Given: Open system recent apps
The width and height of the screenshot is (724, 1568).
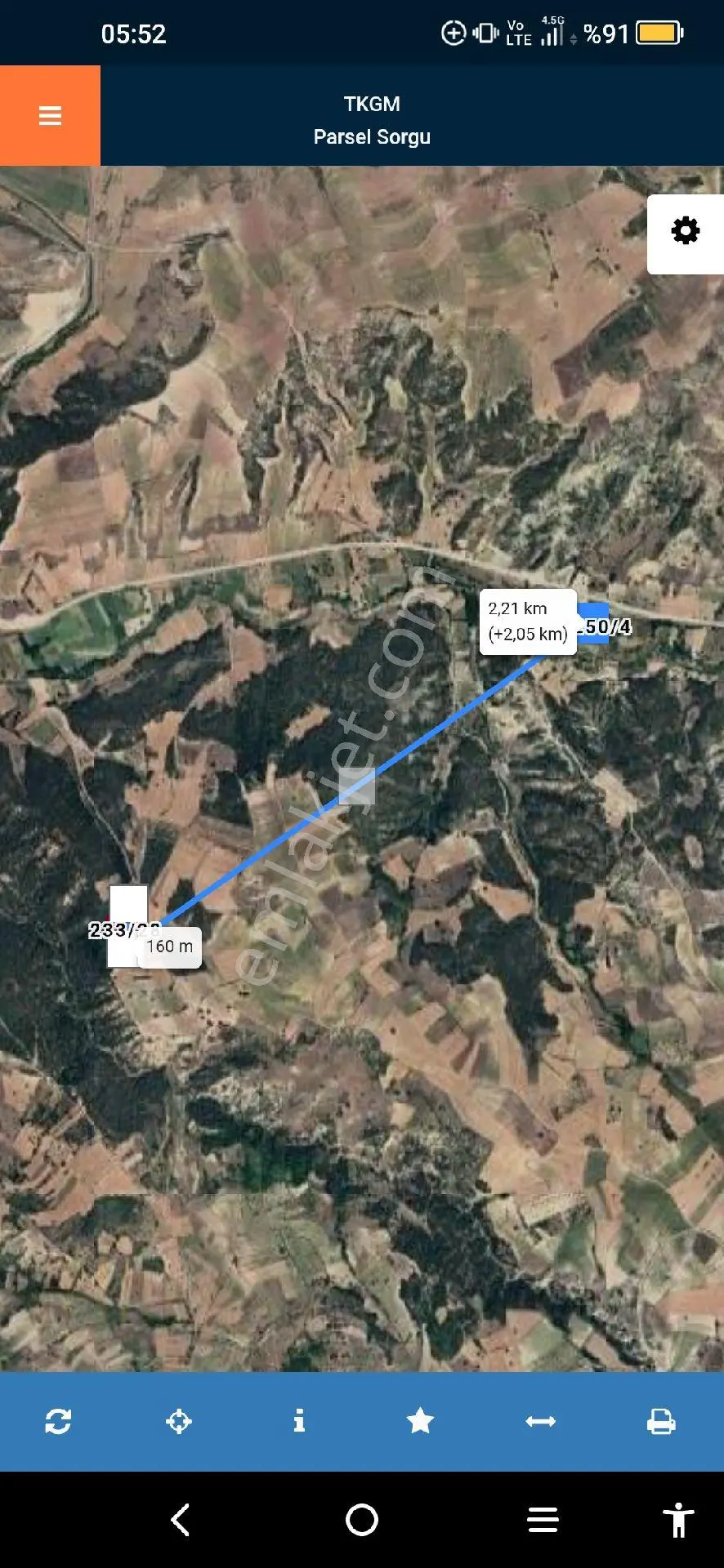Looking at the screenshot, I should coord(543,1520).
